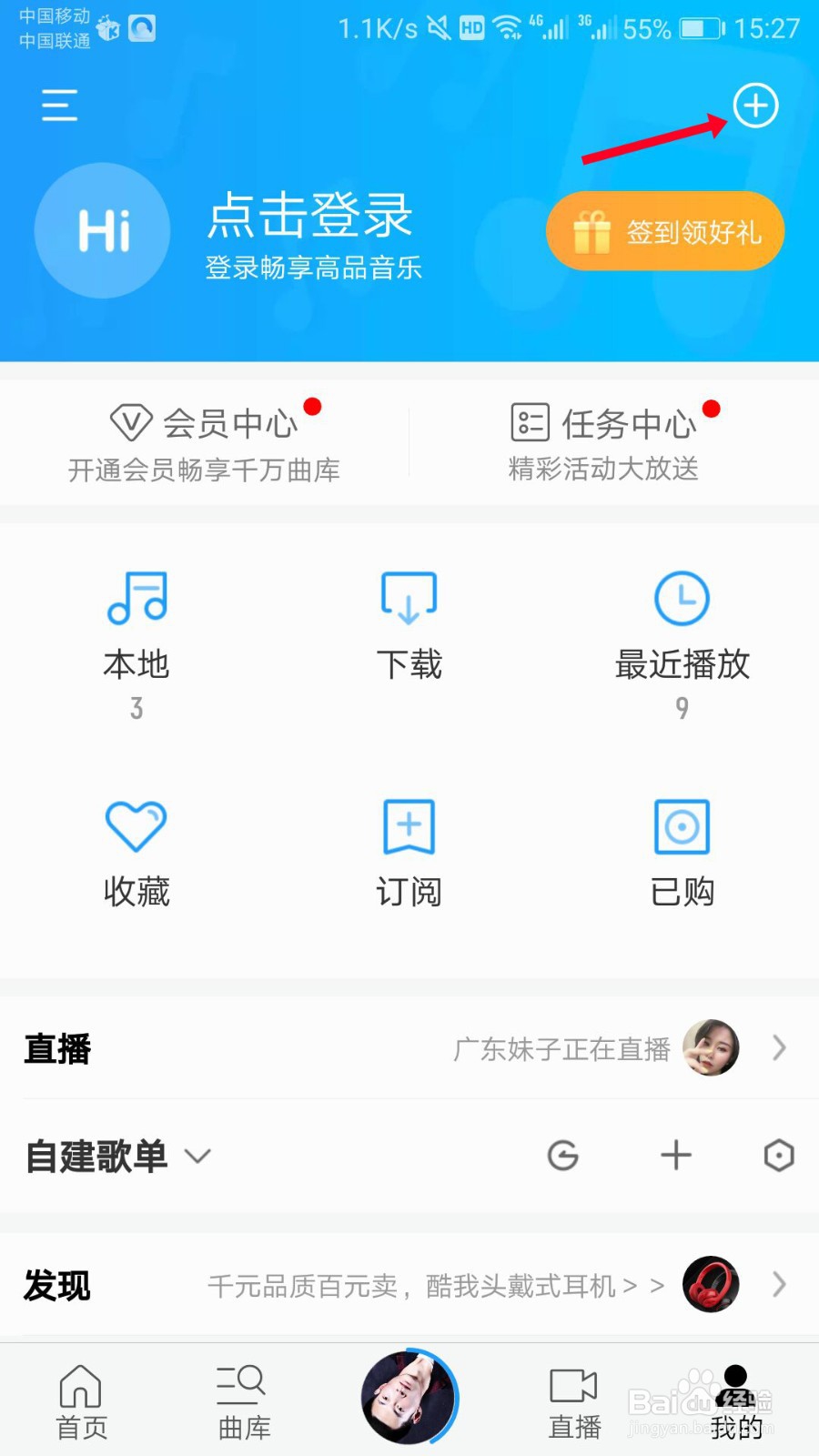Tap 点击登录 to log in
This screenshot has width=819, height=1456.
coord(309,217)
